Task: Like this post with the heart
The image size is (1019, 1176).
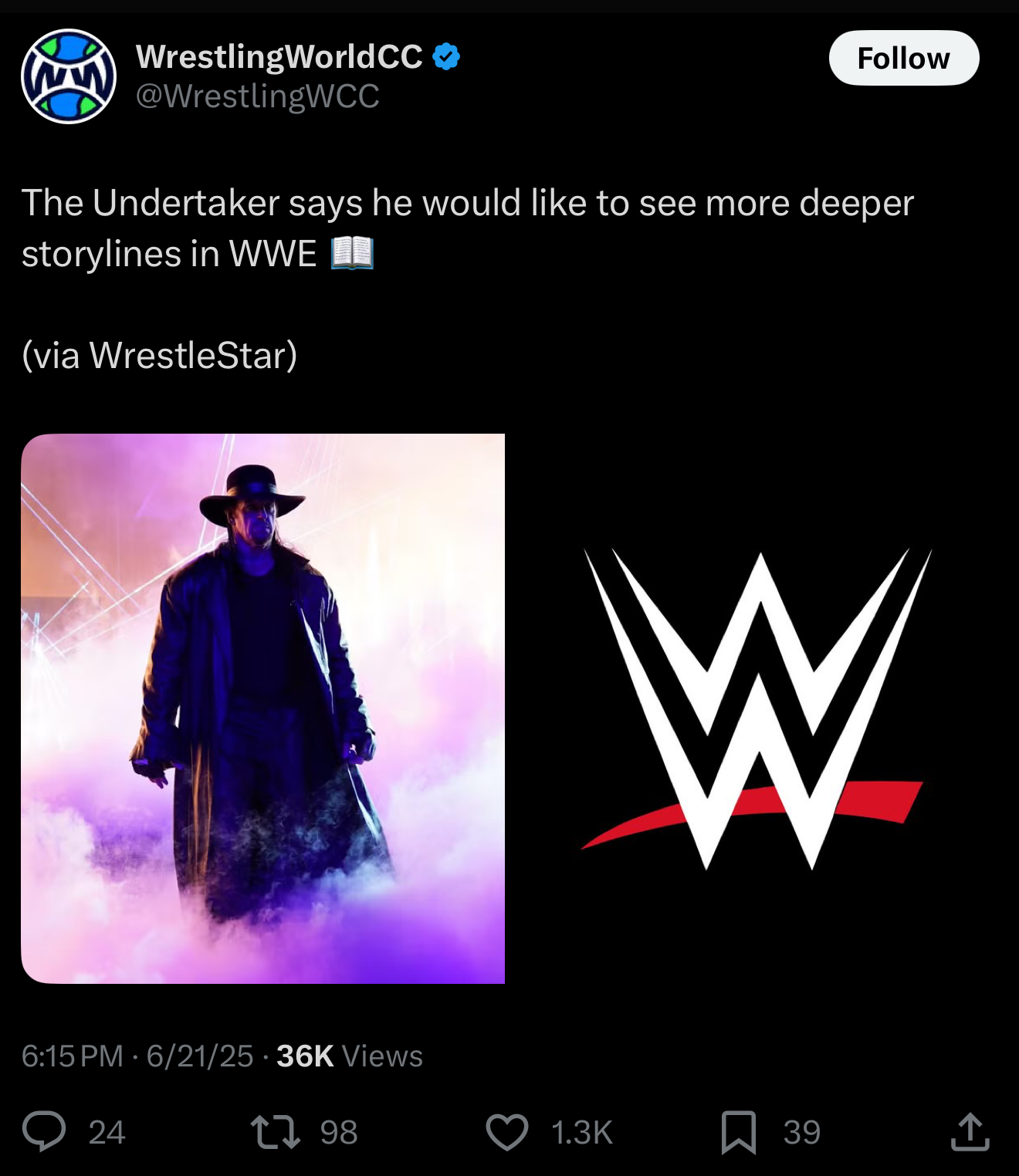Action: [x=506, y=1132]
